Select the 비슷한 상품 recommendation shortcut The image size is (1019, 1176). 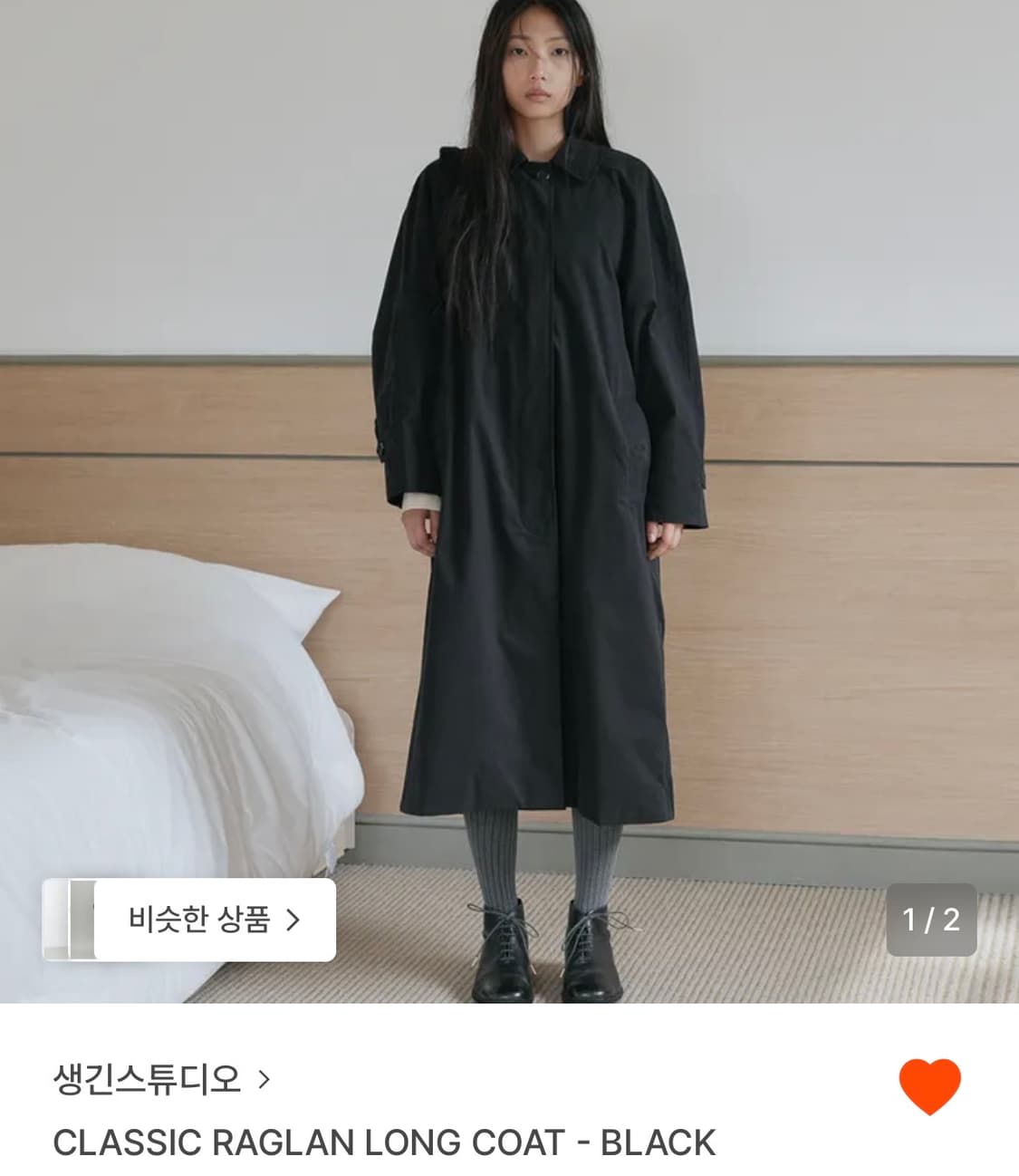(x=204, y=921)
